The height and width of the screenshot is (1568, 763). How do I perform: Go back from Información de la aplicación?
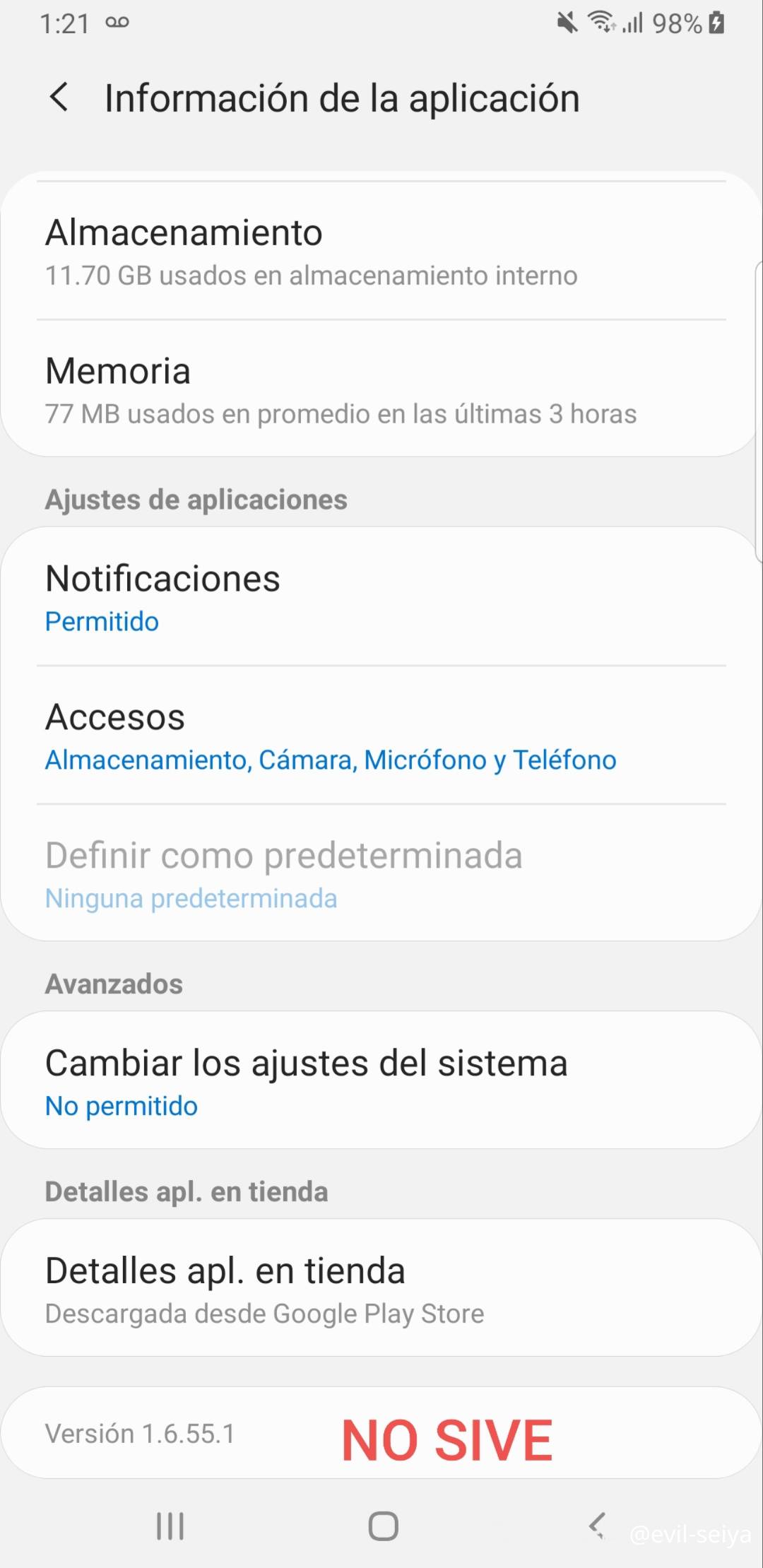[59, 97]
